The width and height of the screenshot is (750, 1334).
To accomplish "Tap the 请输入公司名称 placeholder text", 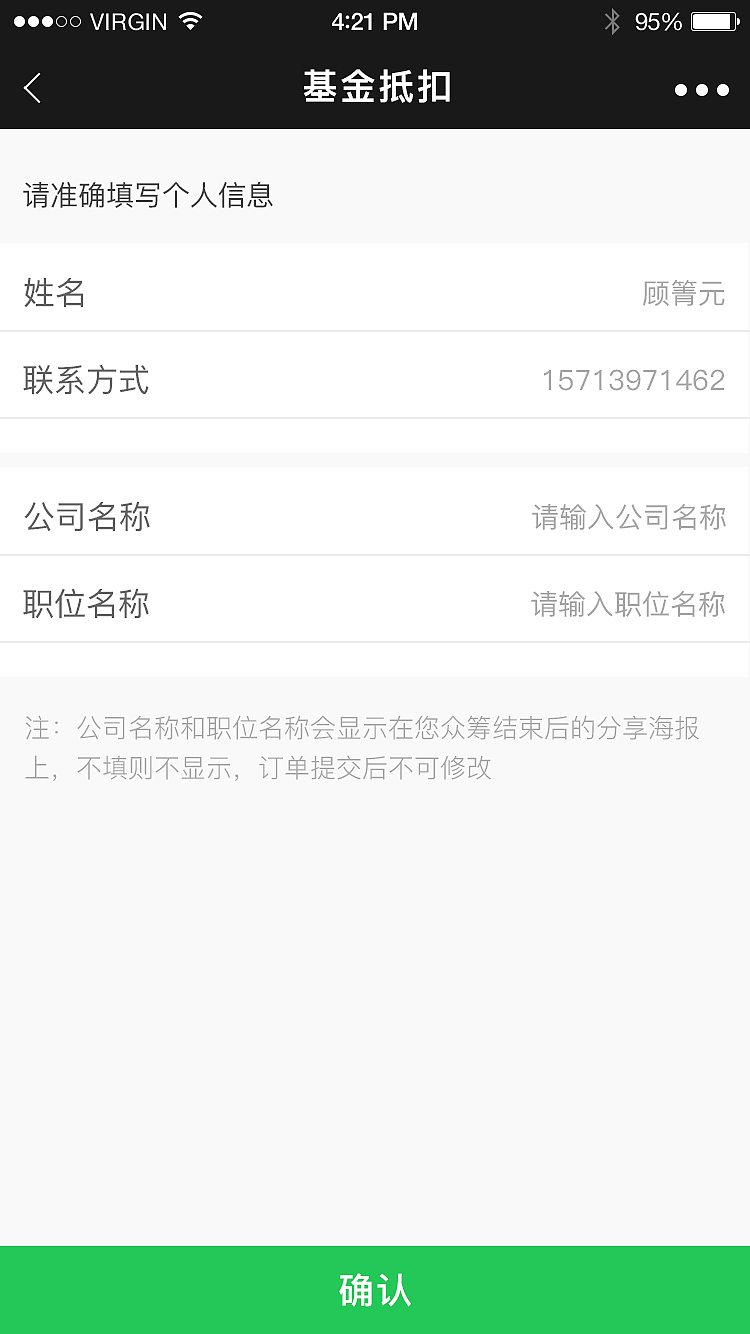I will click(x=630, y=517).
